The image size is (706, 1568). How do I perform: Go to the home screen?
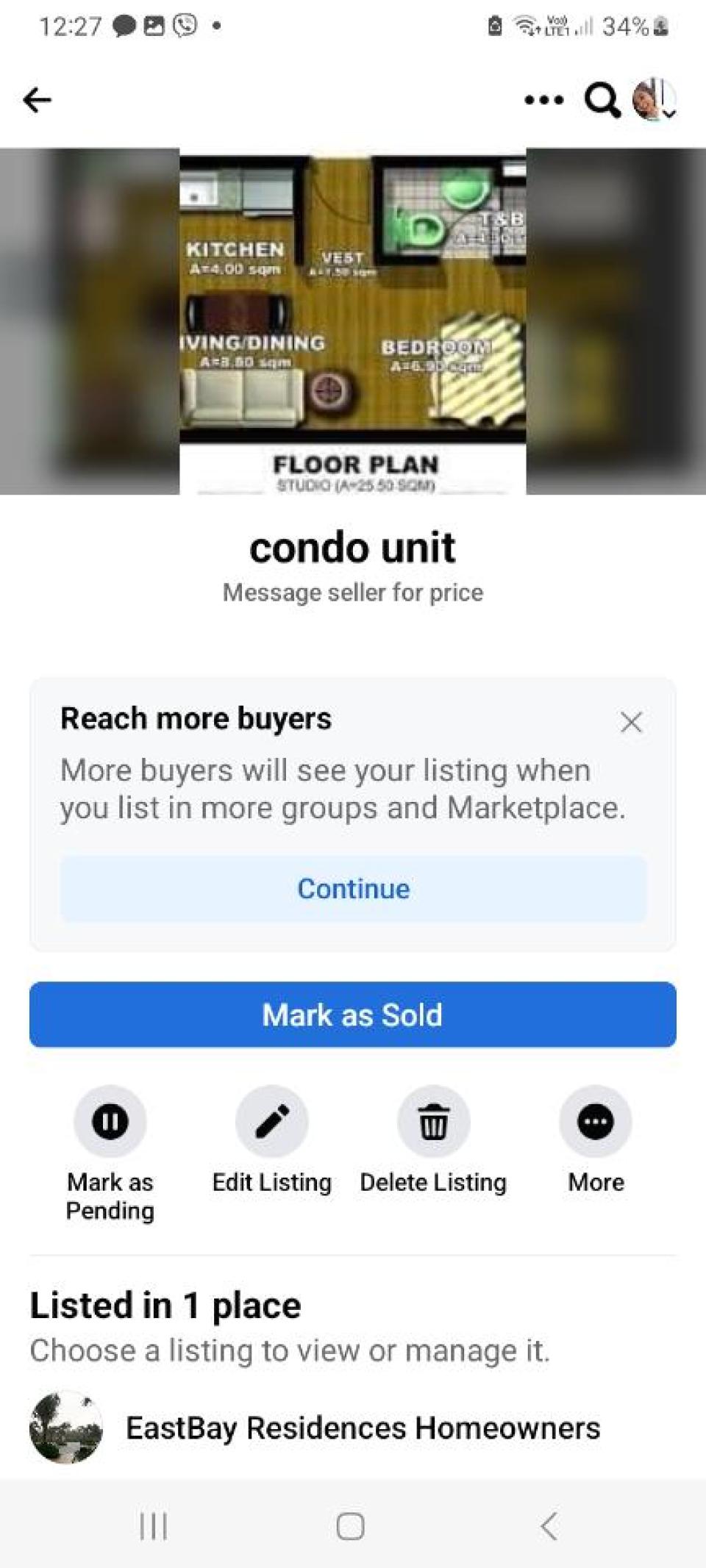tap(351, 1526)
